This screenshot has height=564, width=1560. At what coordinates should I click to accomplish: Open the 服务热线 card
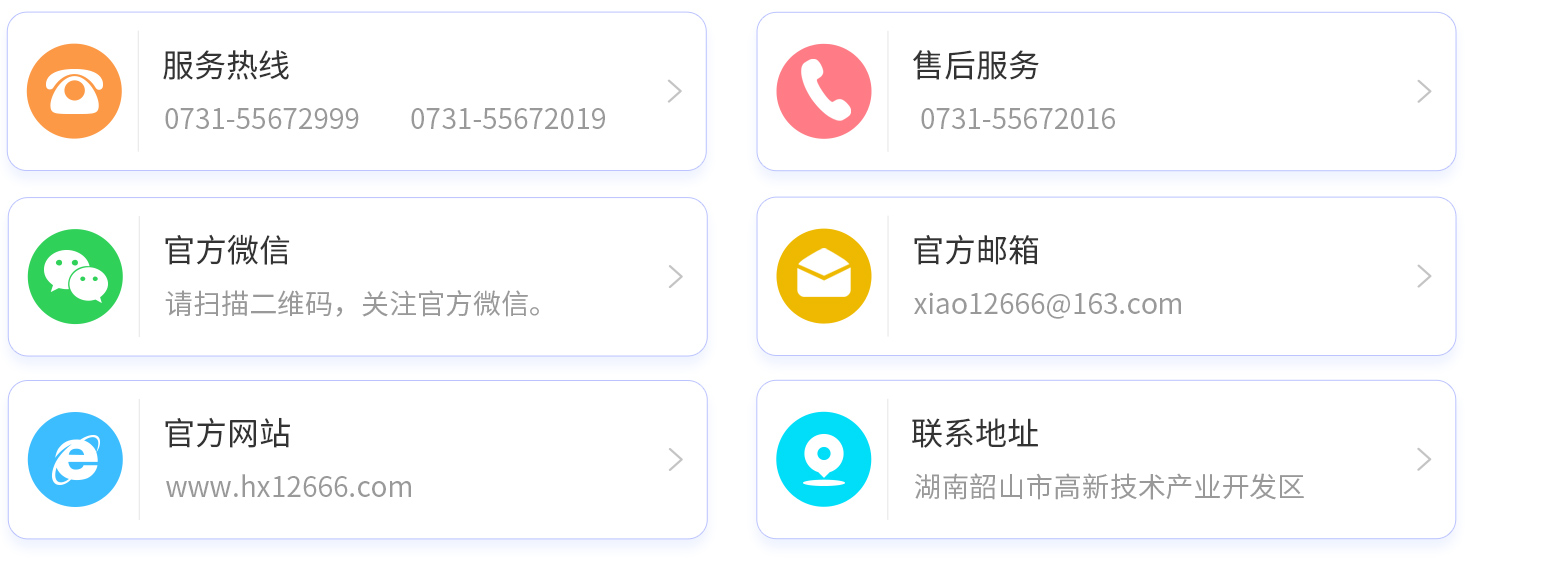coord(357,92)
